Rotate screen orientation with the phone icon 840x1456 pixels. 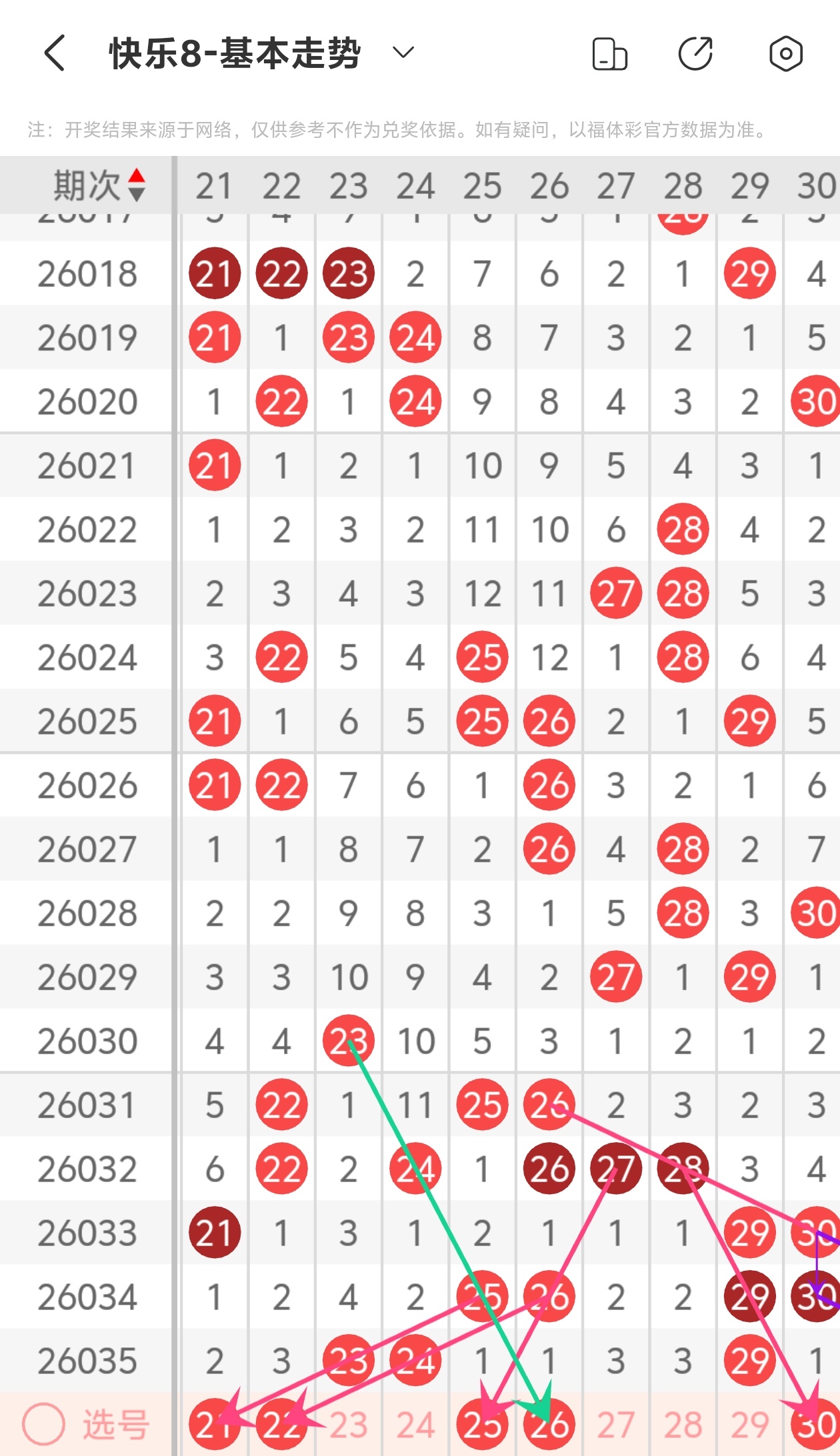pos(609,54)
